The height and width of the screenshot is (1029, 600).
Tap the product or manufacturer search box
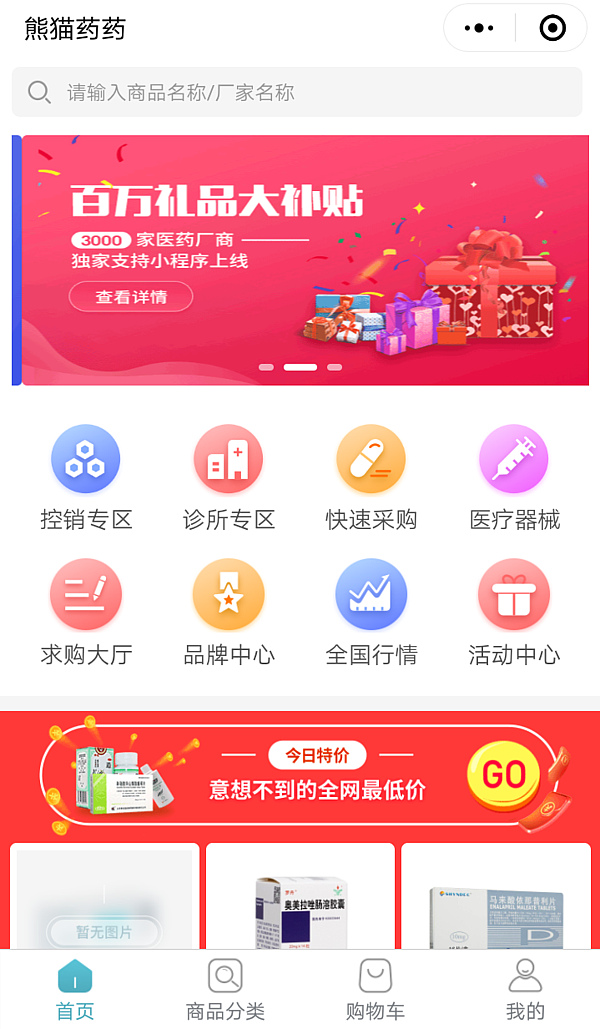pyautogui.click(x=297, y=93)
